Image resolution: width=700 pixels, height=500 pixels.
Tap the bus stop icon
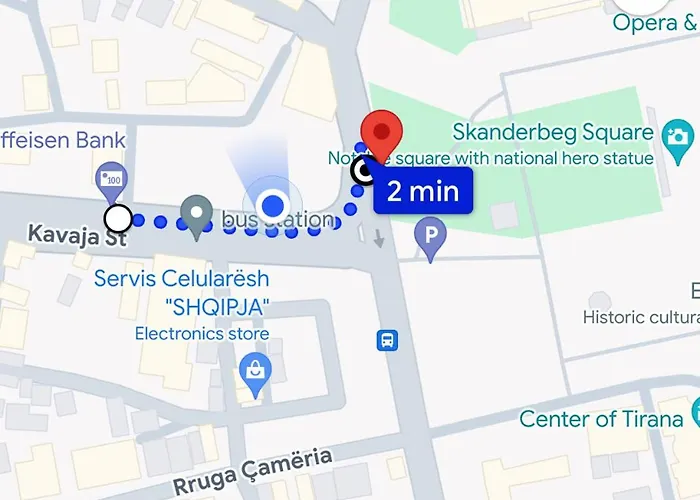point(387,341)
